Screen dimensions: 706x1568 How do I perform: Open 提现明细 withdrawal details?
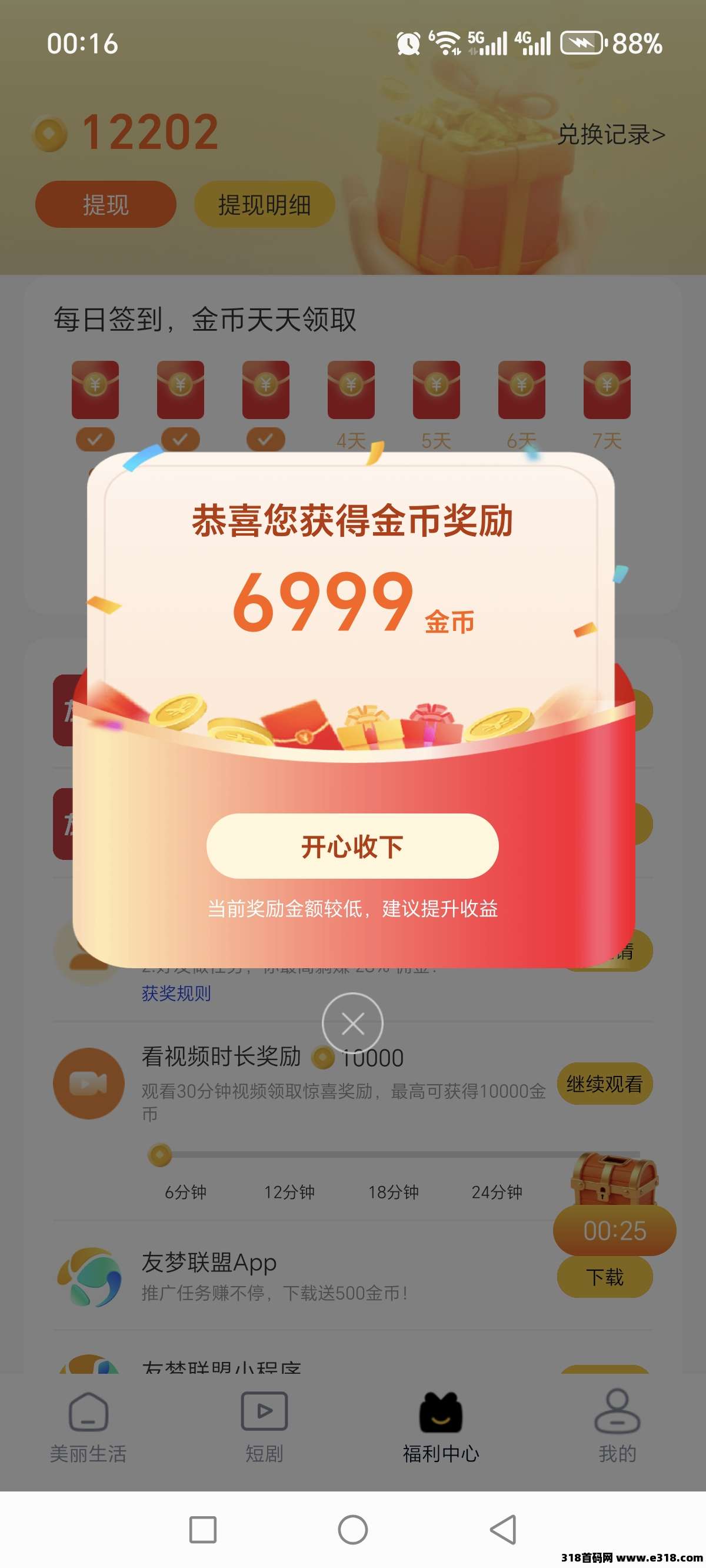point(264,204)
